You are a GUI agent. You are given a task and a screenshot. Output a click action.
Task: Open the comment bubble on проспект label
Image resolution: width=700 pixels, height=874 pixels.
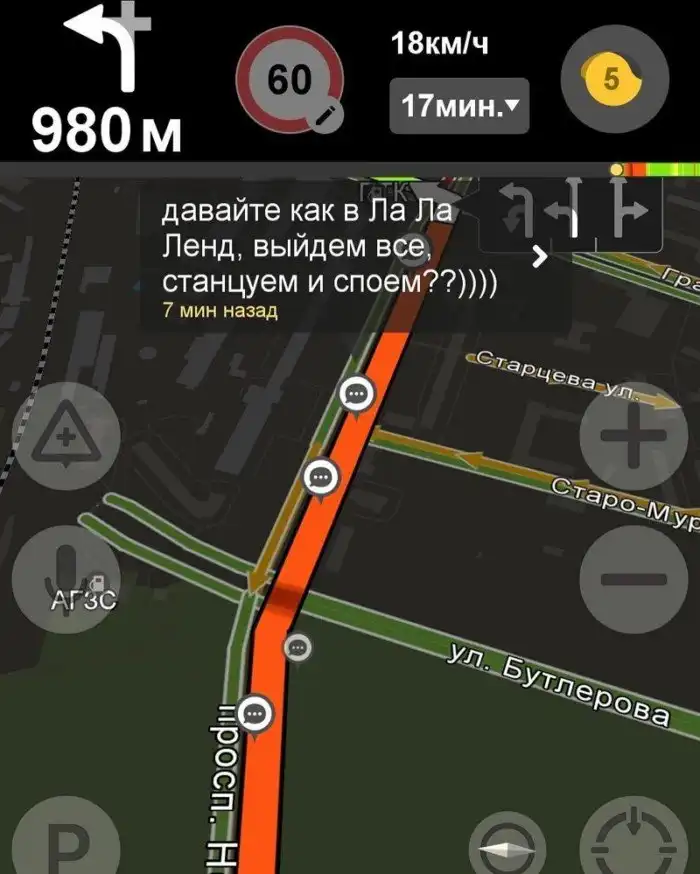257,714
